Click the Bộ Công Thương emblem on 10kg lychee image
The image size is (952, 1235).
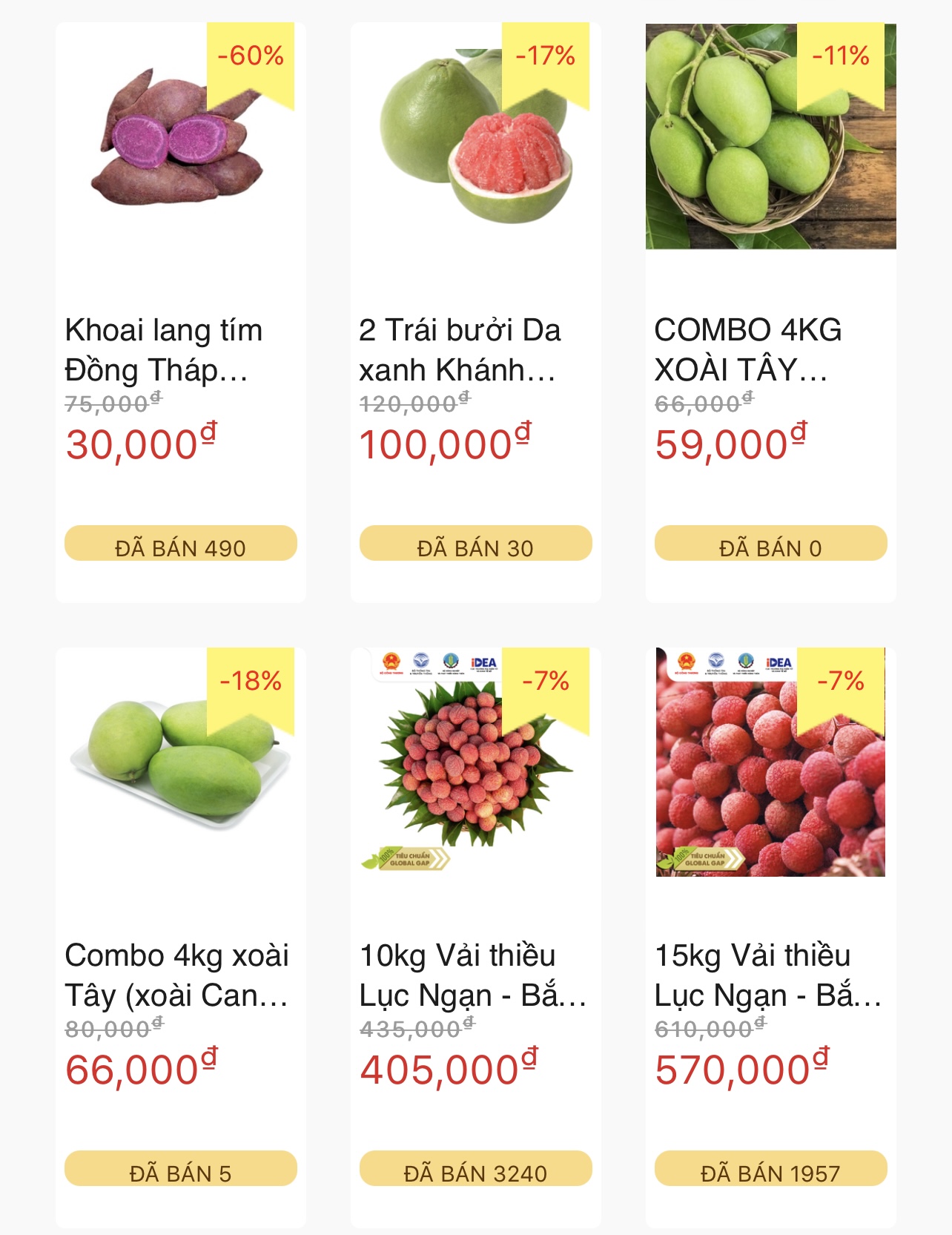point(391,661)
